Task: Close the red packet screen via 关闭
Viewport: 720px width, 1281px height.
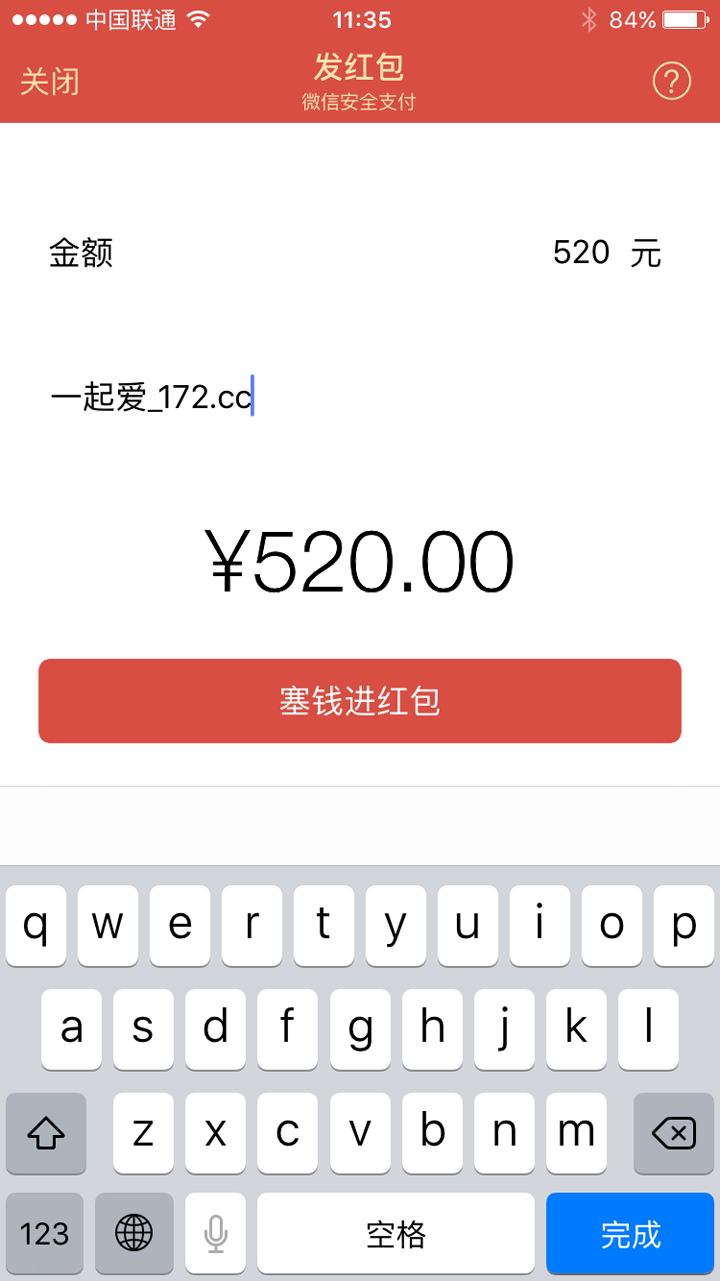Action: point(50,82)
